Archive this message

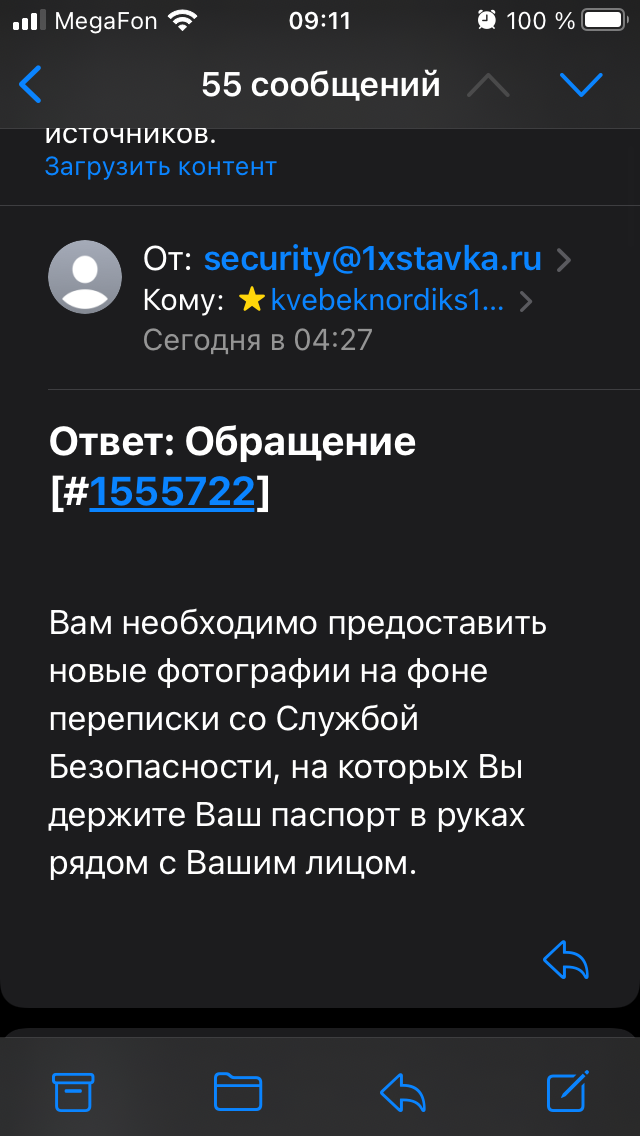click(x=73, y=1092)
